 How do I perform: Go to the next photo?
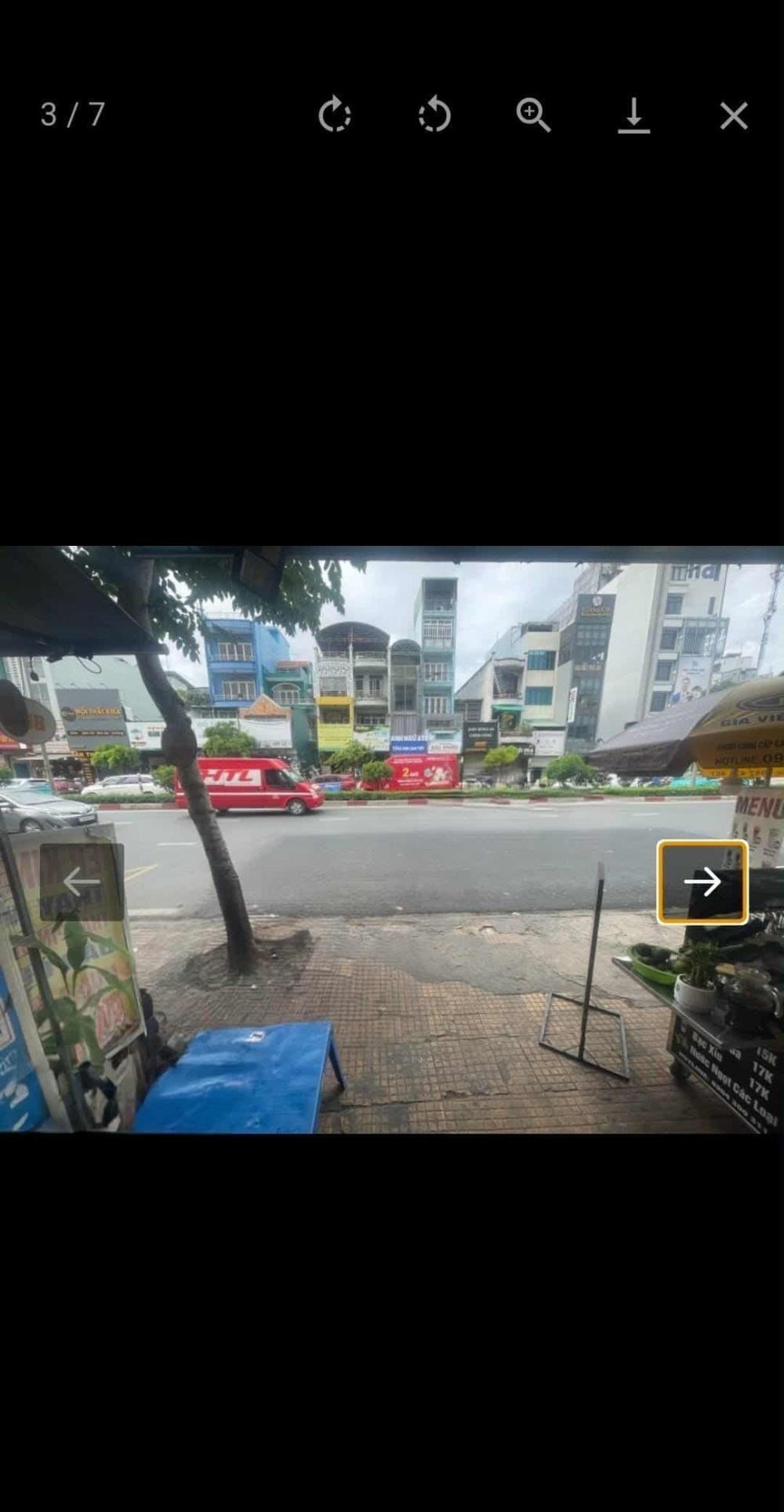[702, 881]
